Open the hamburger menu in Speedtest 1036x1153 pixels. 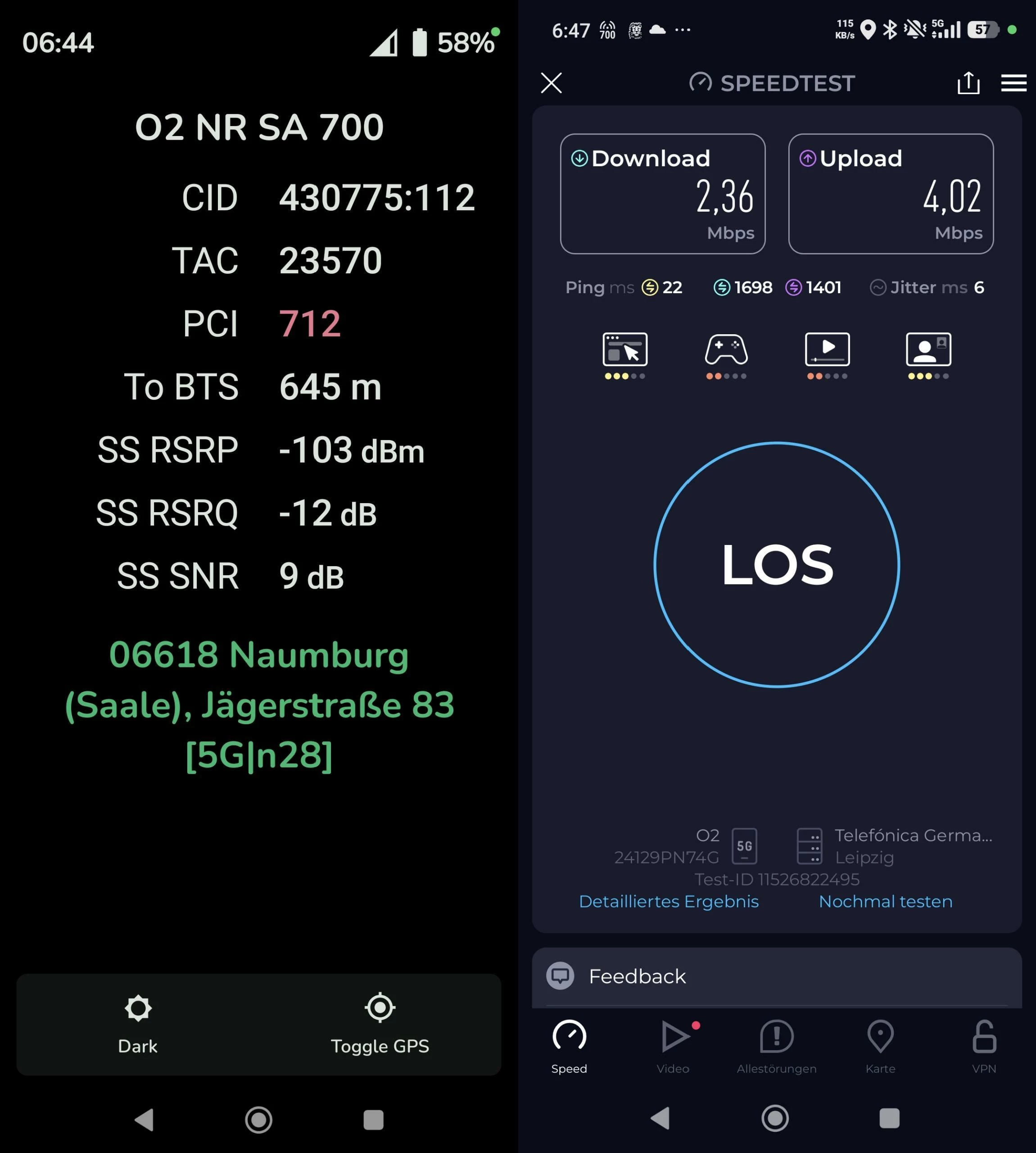point(1013,83)
